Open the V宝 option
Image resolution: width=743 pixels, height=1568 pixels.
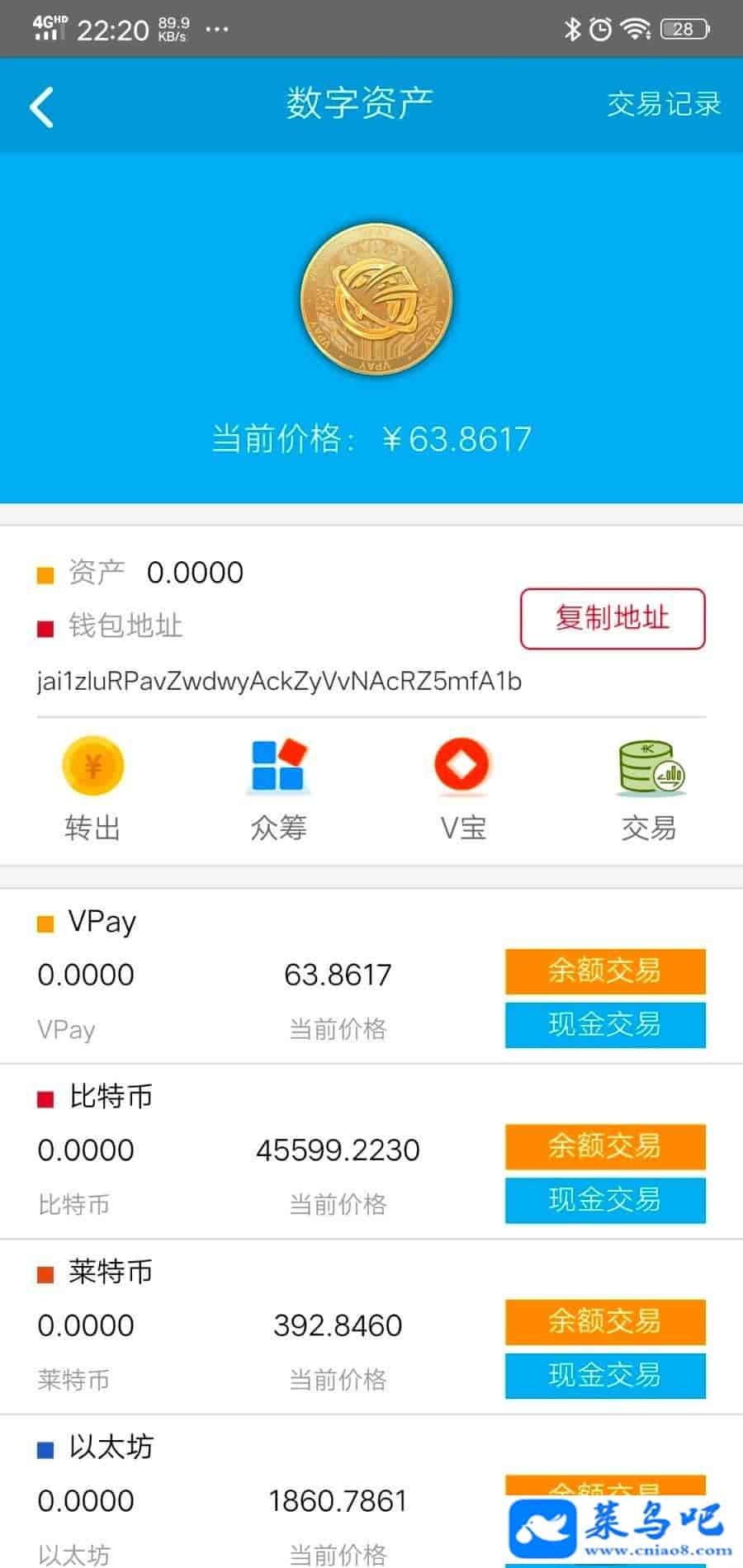[462, 788]
